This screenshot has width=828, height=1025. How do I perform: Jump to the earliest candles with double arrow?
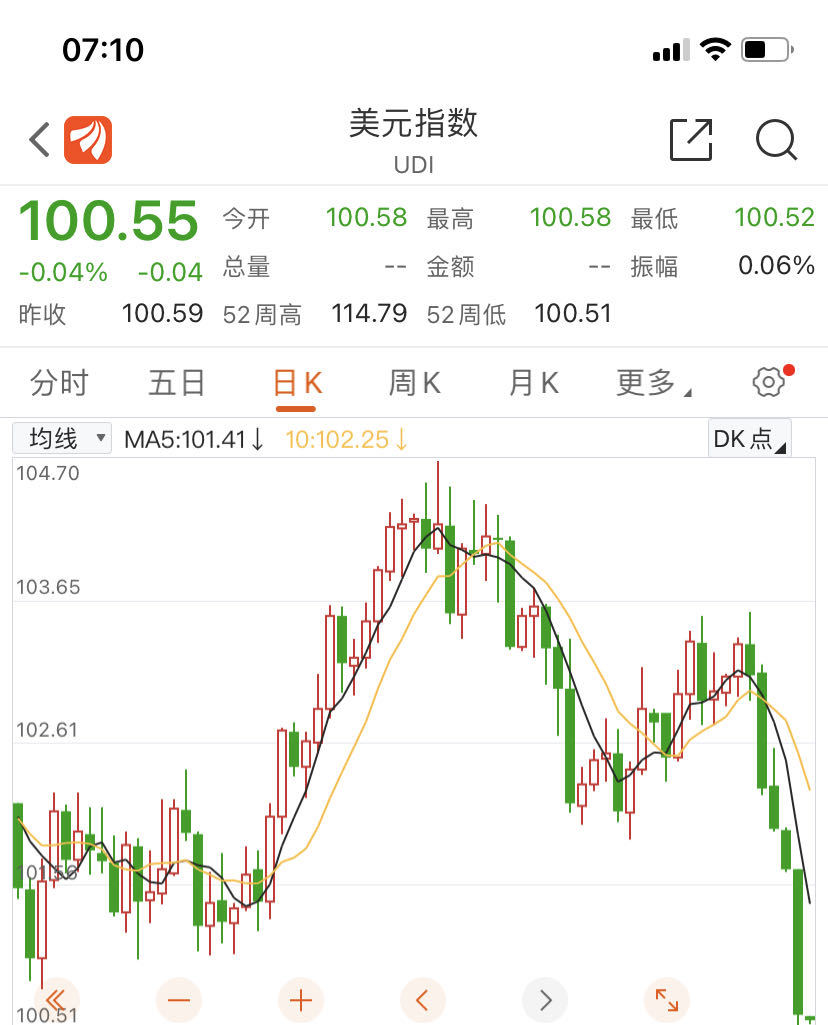[x=56, y=999]
